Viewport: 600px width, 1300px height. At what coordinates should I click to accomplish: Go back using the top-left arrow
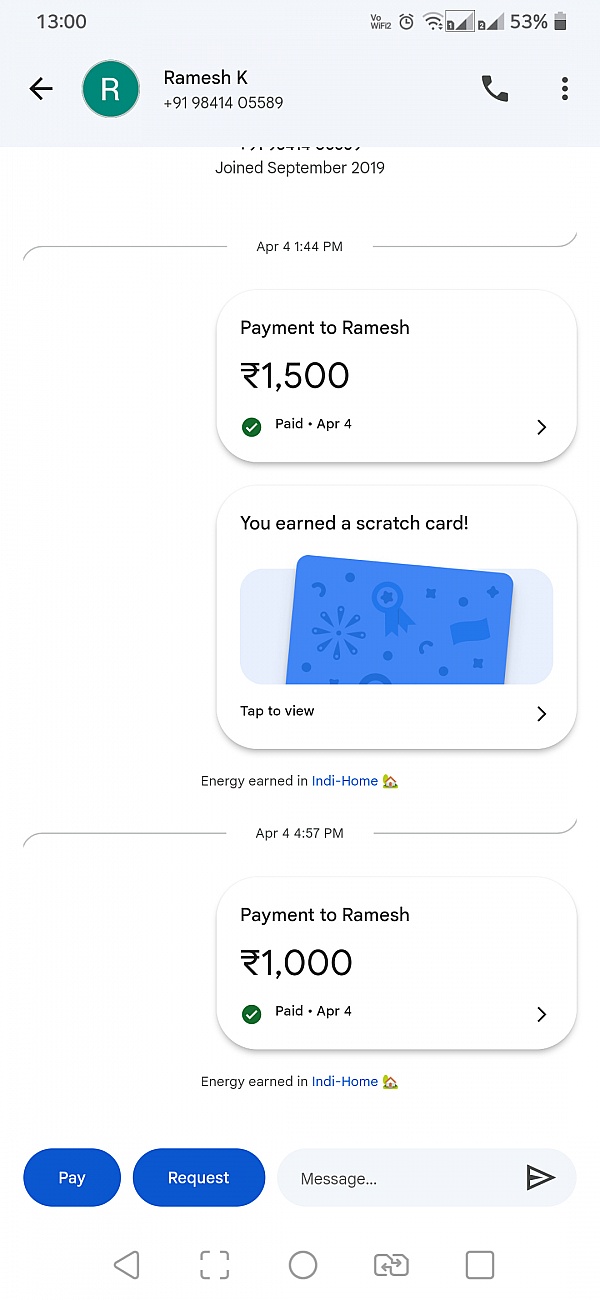pos(41,89)
